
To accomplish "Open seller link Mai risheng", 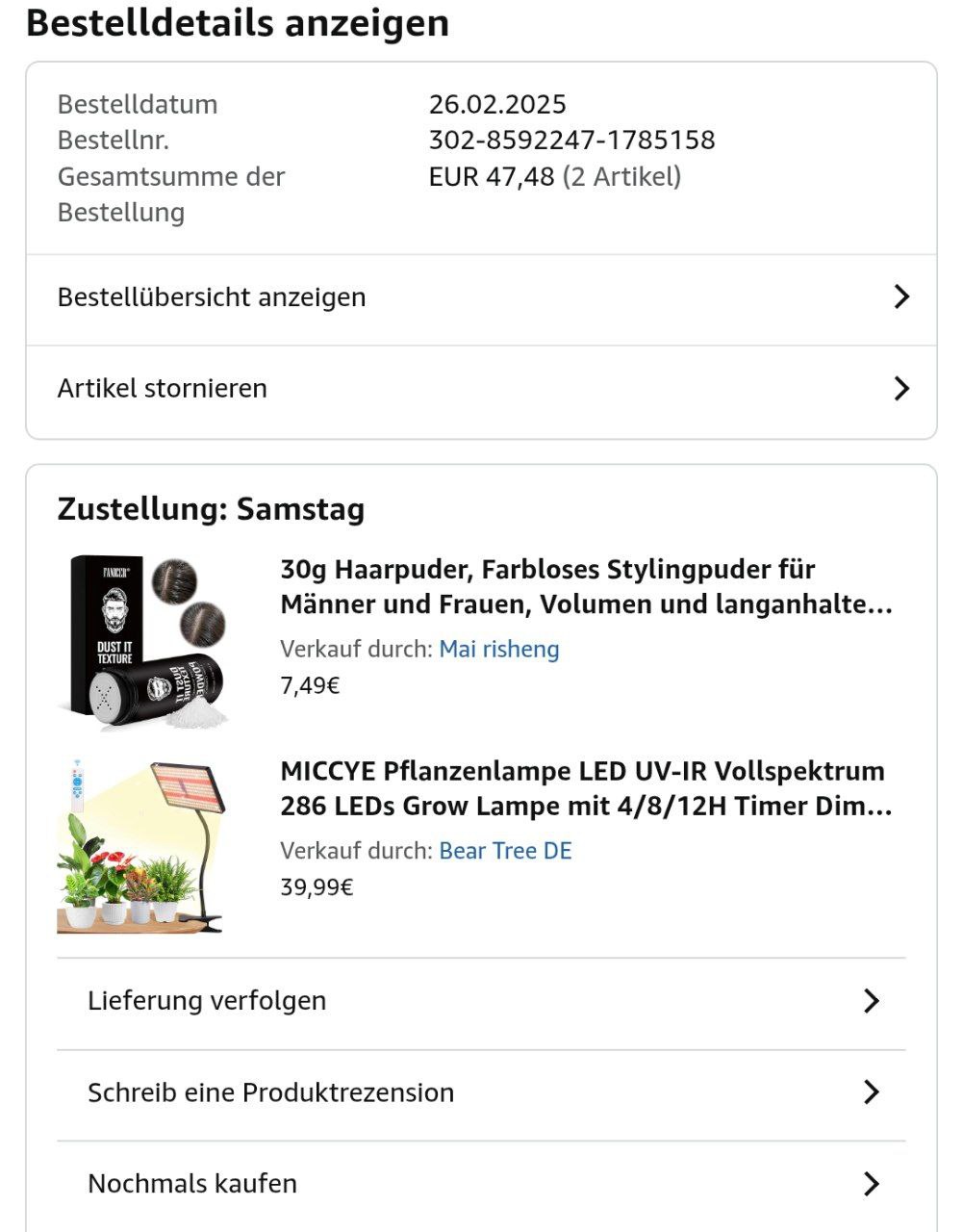I will [x=498, y=650].
